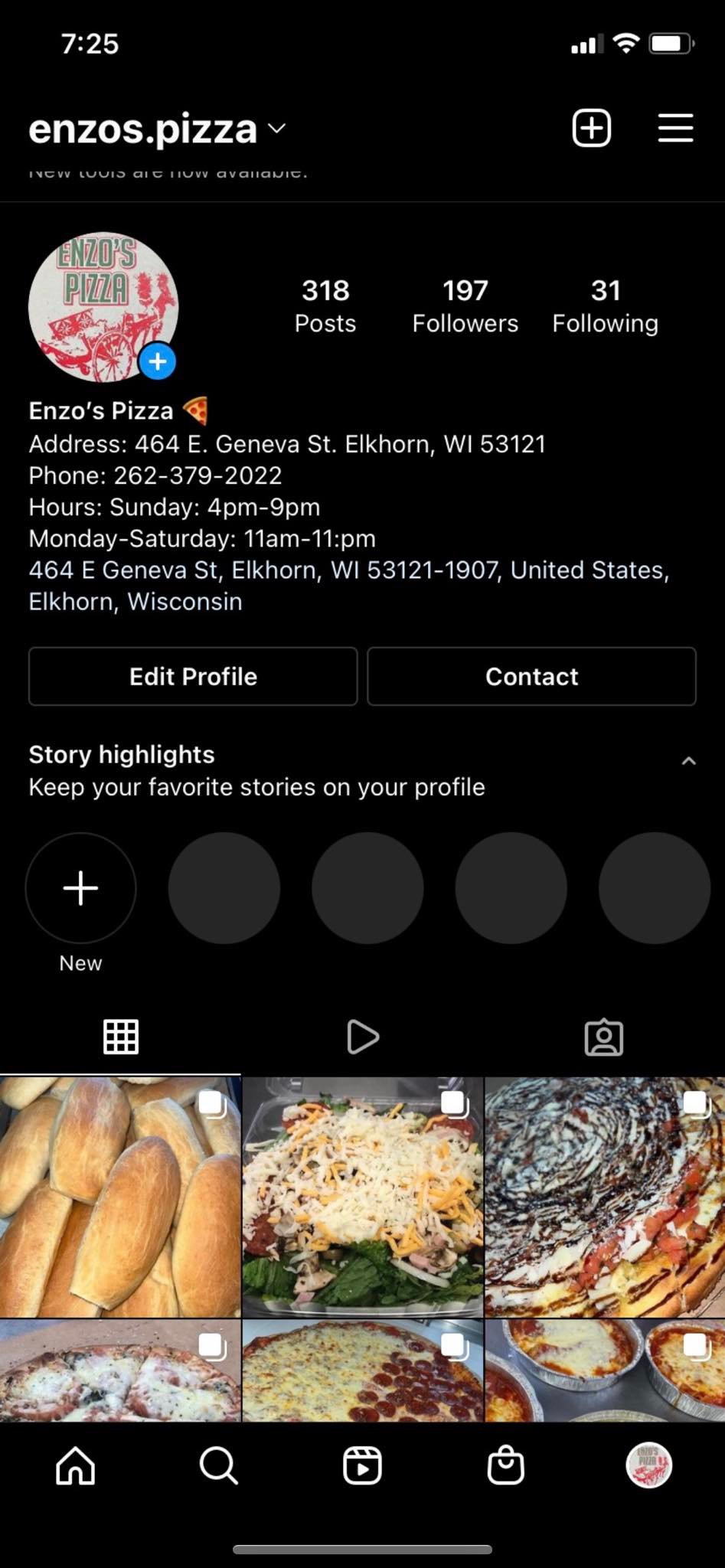Open the hamburger menu
The width and height of the screenshot is (725, 1568).
(675, 128)
